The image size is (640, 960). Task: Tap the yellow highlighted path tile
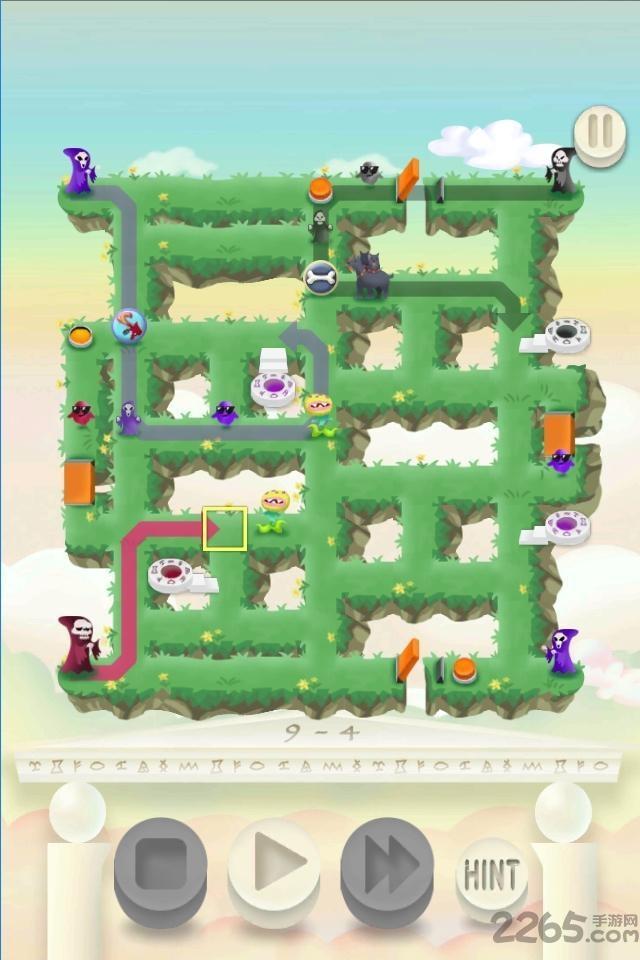(225, 529)
